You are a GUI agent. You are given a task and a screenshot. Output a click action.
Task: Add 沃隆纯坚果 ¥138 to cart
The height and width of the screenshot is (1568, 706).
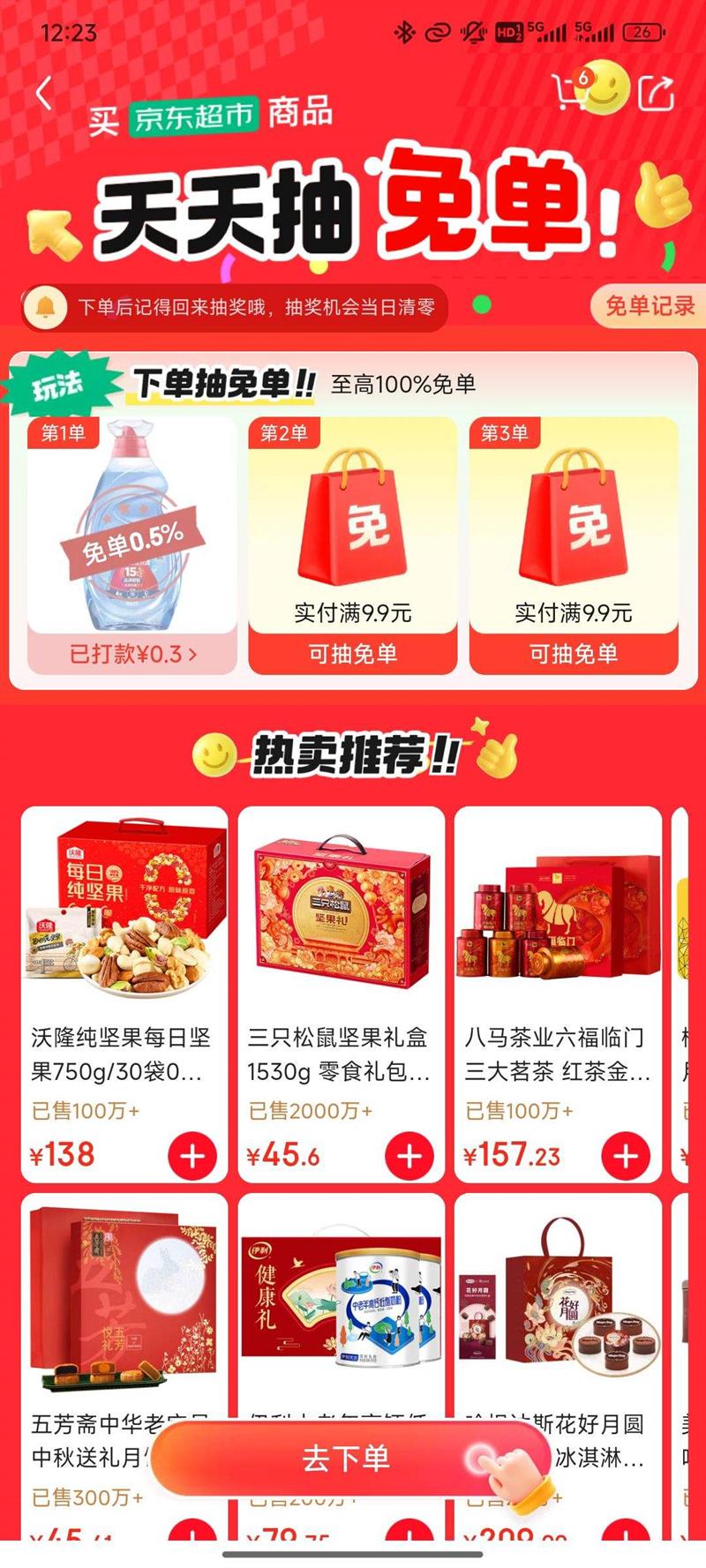192,1155
